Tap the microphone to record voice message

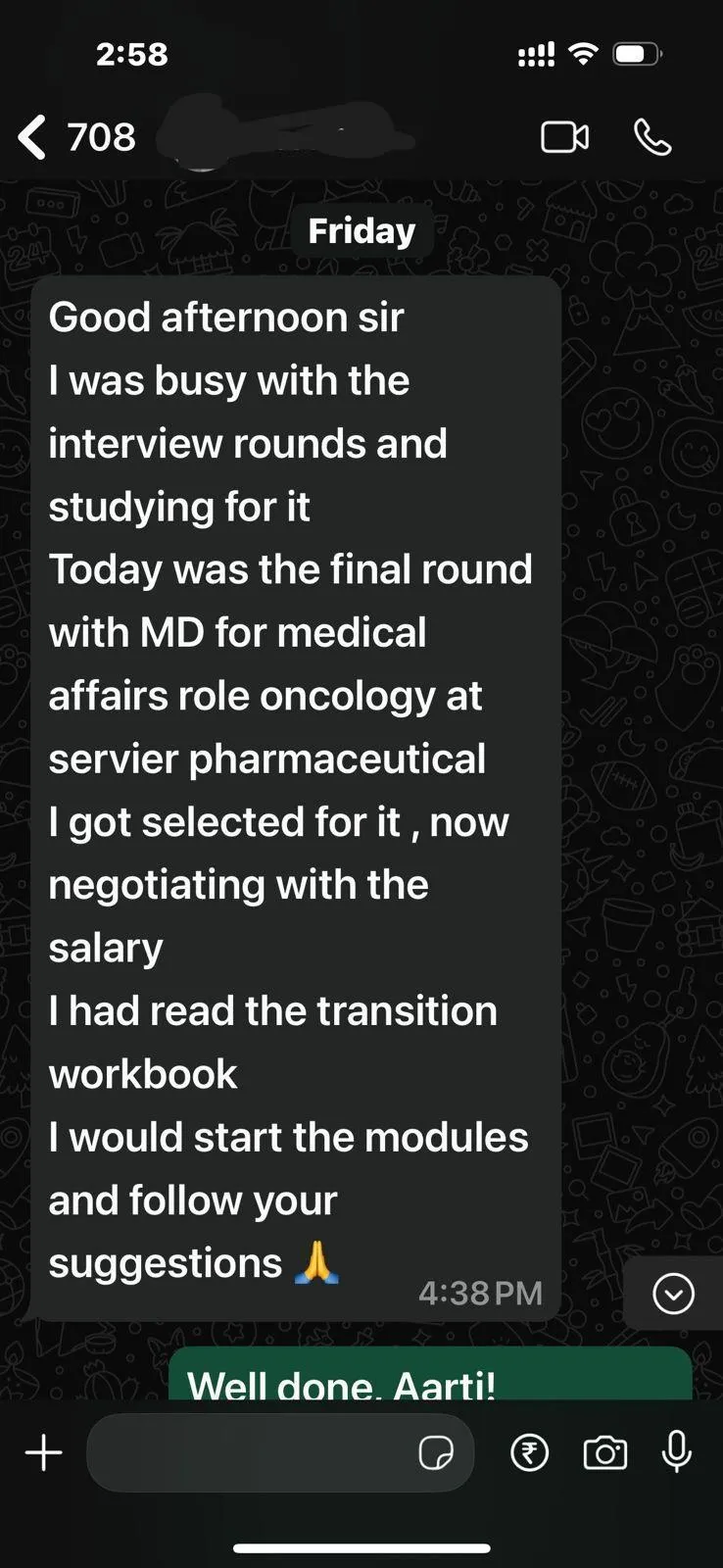tap(677, 1452)
